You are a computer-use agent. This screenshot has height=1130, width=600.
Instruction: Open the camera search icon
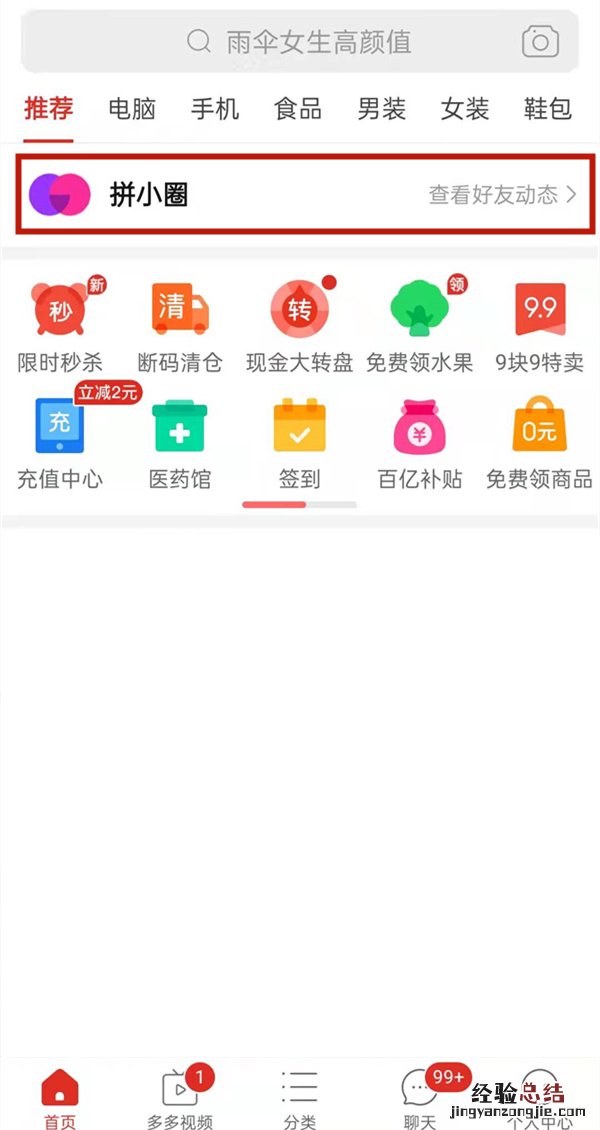click(540, 42)
